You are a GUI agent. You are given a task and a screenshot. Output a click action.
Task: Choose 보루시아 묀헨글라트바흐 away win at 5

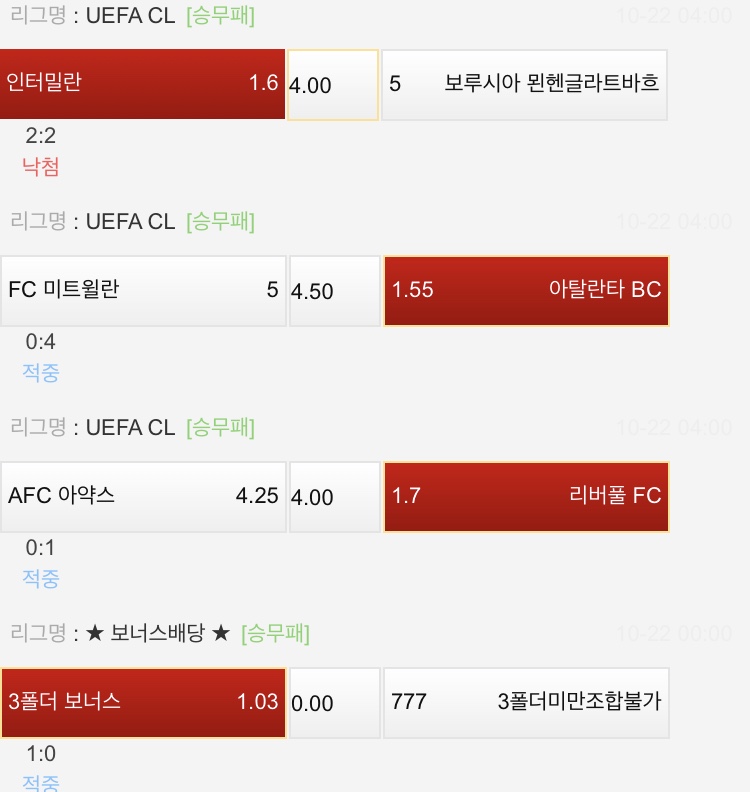[x=525, y=85]
